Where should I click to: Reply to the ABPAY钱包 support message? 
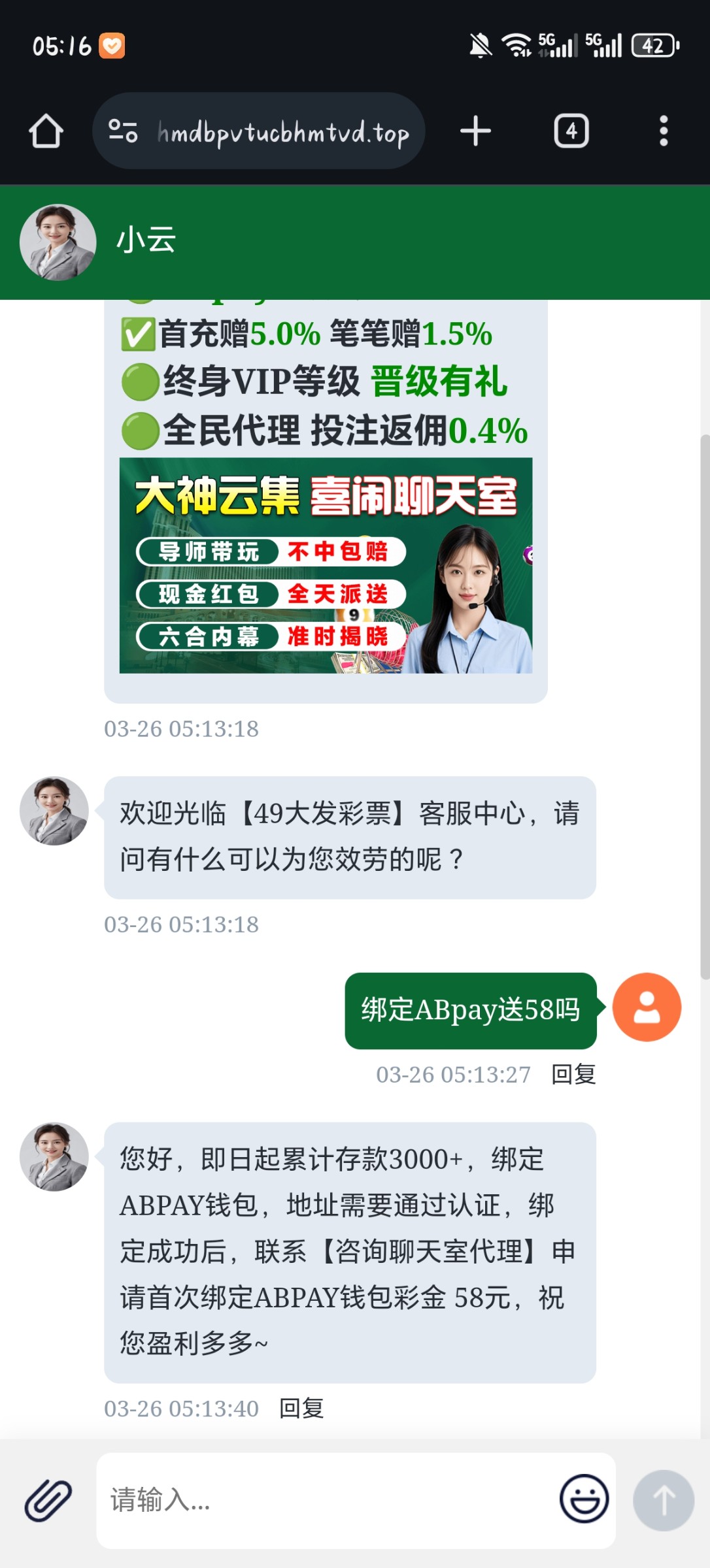click(x=301, y=1408)
